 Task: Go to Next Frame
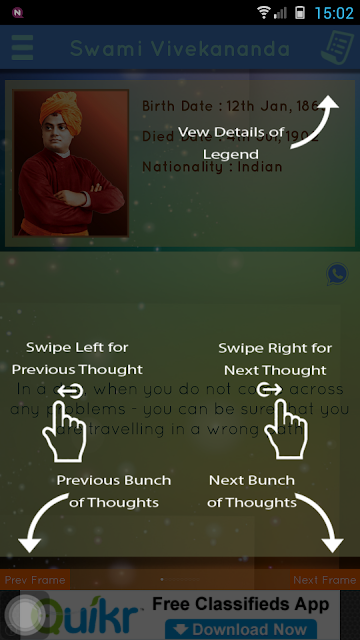(x=325, y=580)
